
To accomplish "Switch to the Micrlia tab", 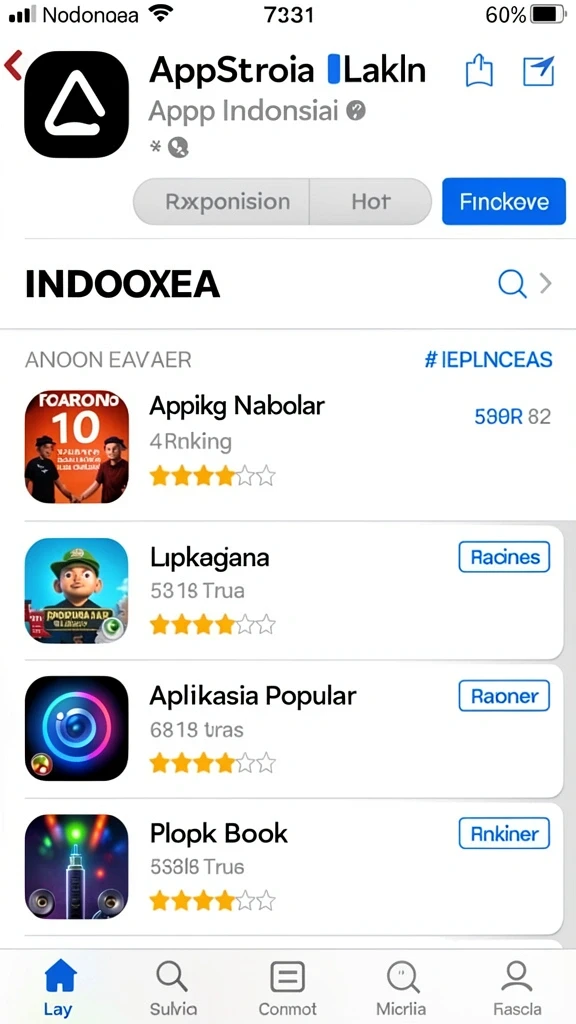I will tap(401, 987).
